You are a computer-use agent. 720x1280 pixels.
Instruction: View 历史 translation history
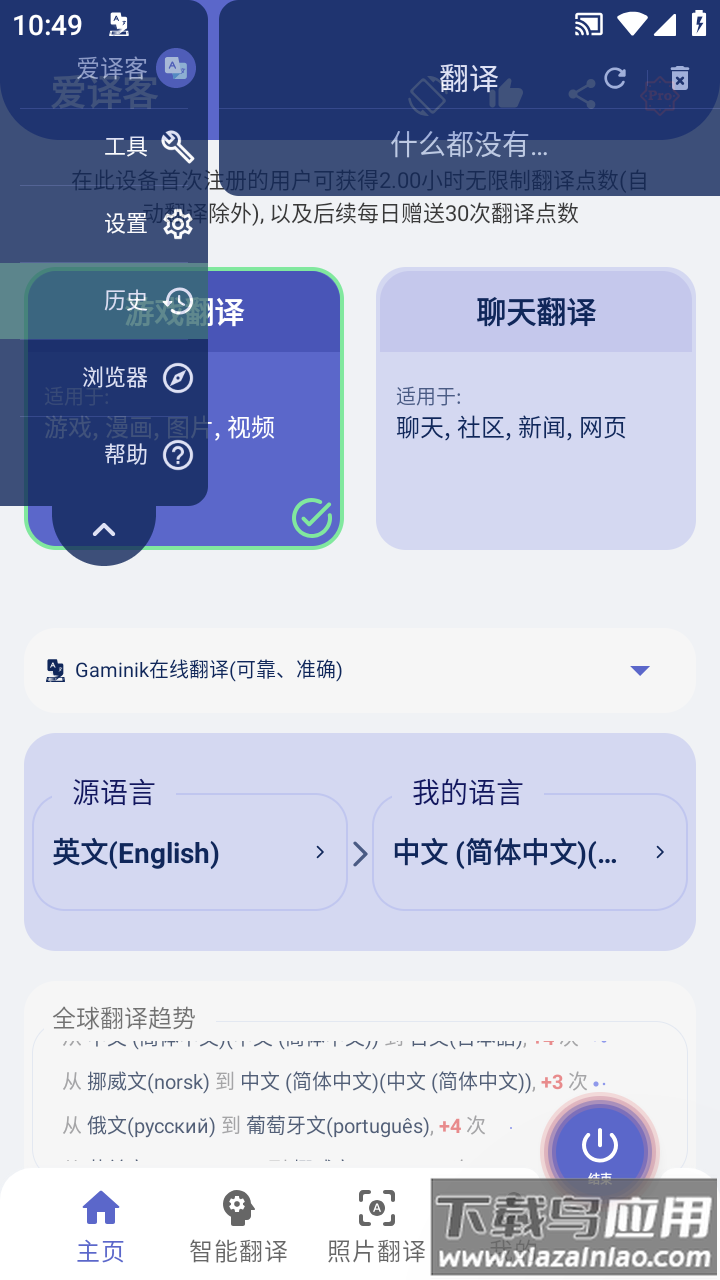point(148,301)
